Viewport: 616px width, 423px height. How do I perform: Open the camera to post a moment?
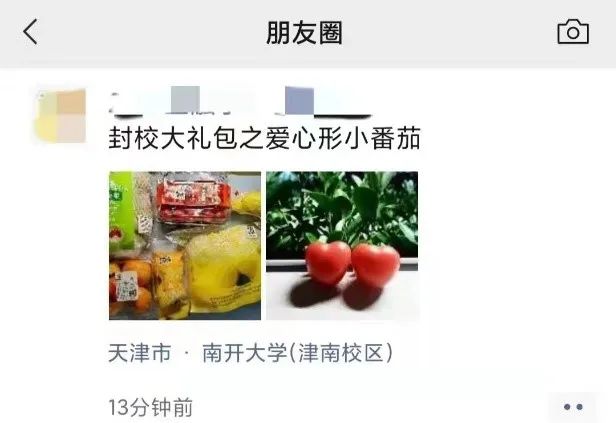572,33
